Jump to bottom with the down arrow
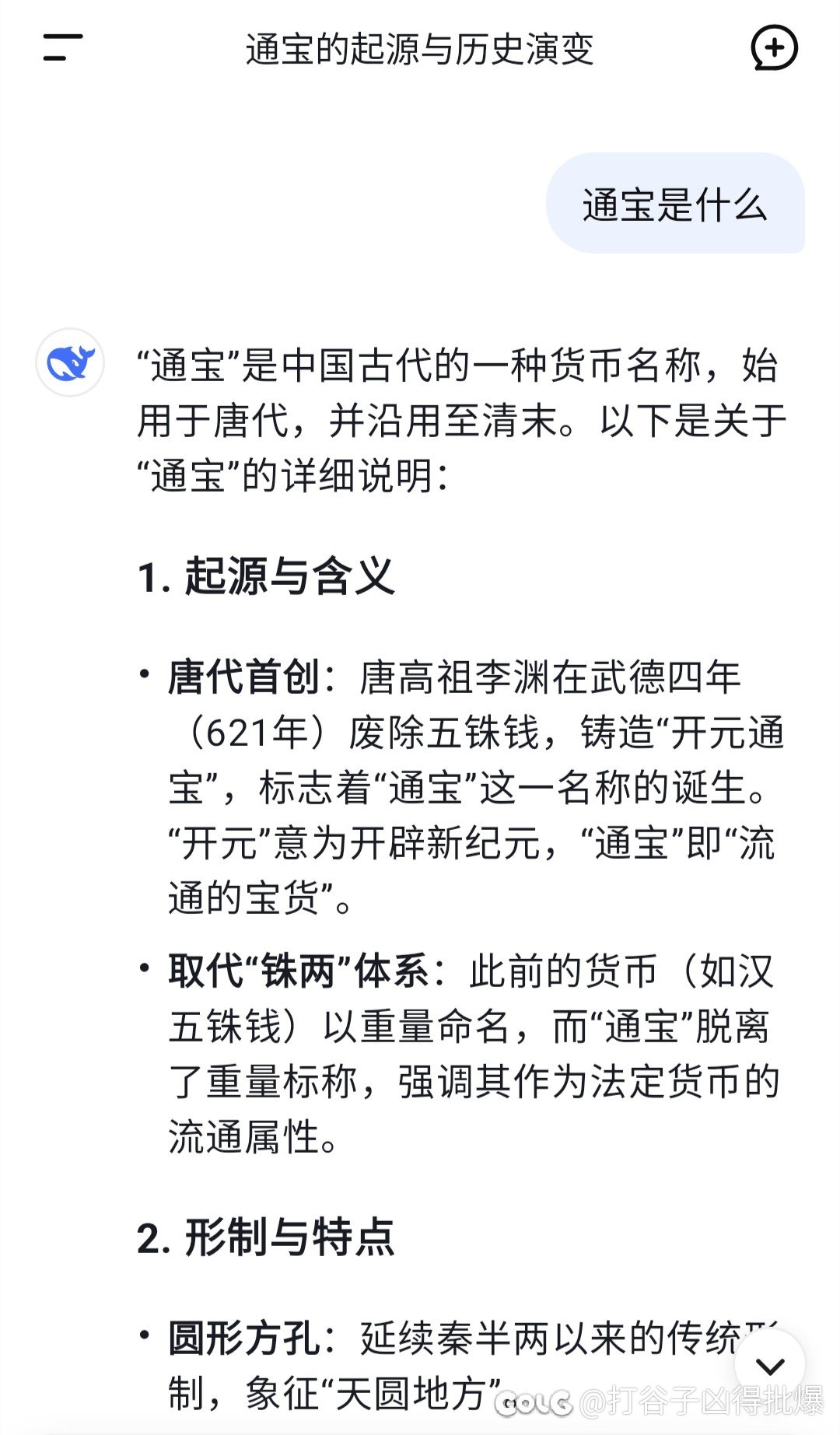840x1435 pixels. (x=769, y=1366)
